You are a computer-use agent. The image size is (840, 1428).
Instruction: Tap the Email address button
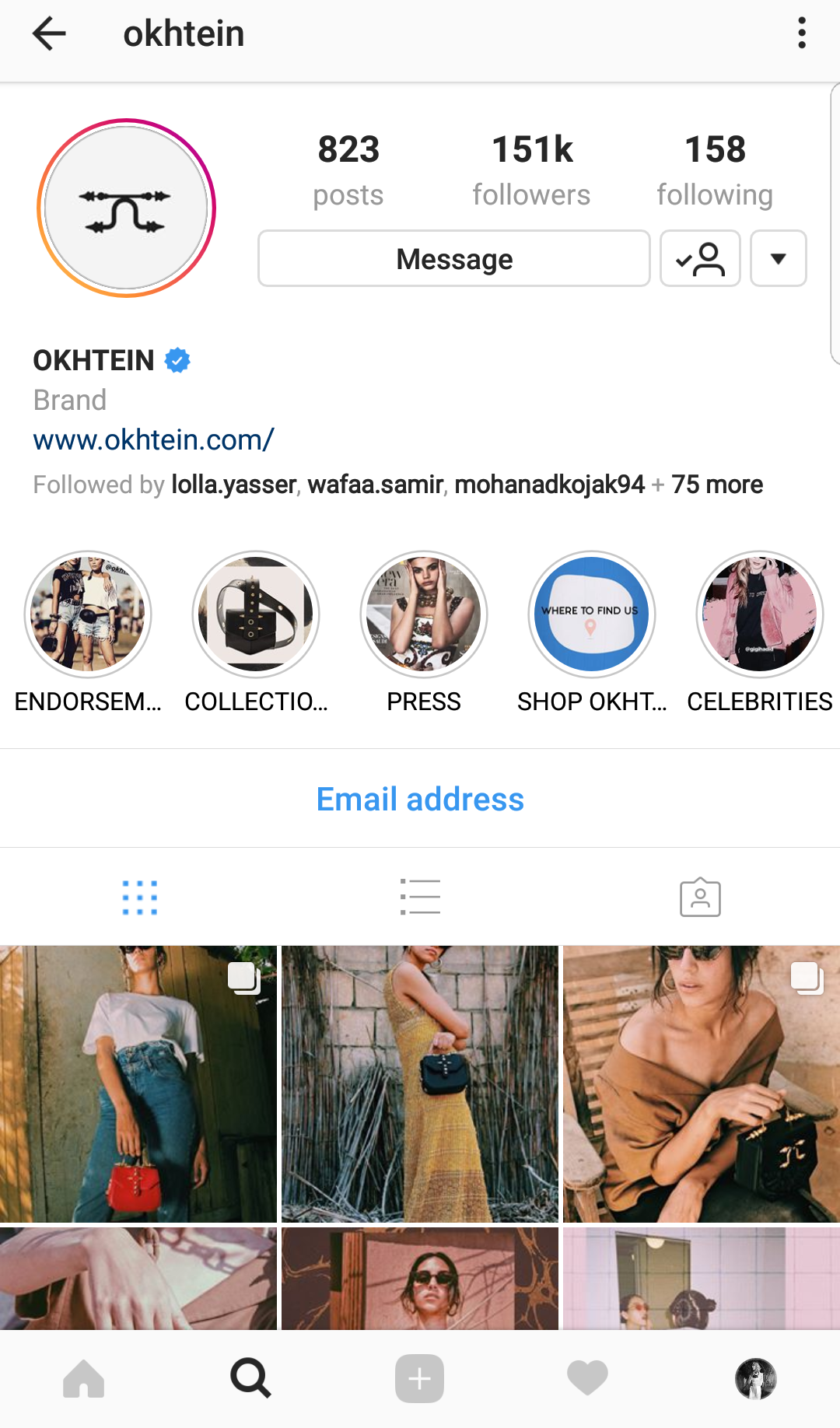click(x=420, y=799)
